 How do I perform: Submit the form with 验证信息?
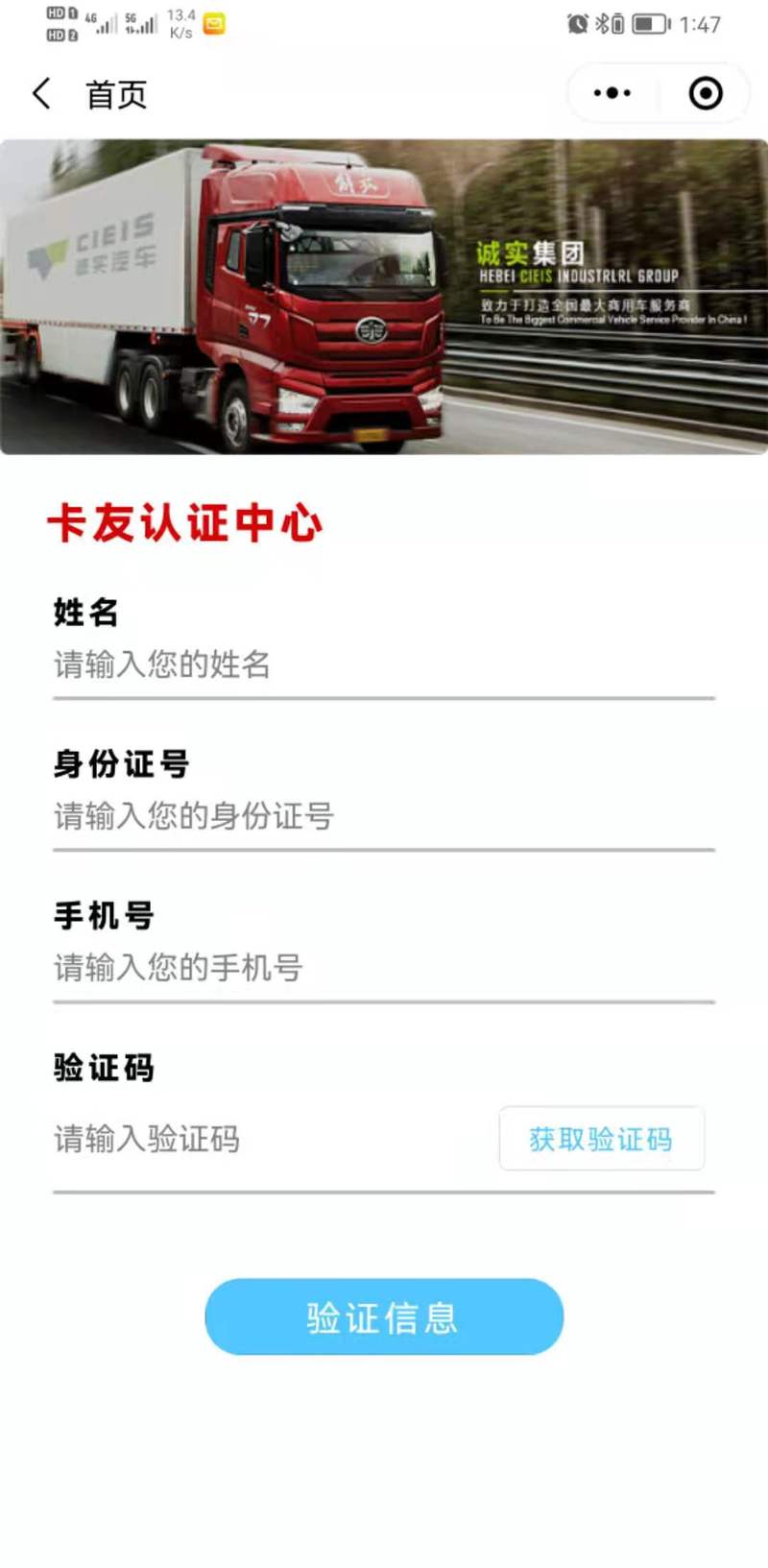click(x=384, y=1317)
